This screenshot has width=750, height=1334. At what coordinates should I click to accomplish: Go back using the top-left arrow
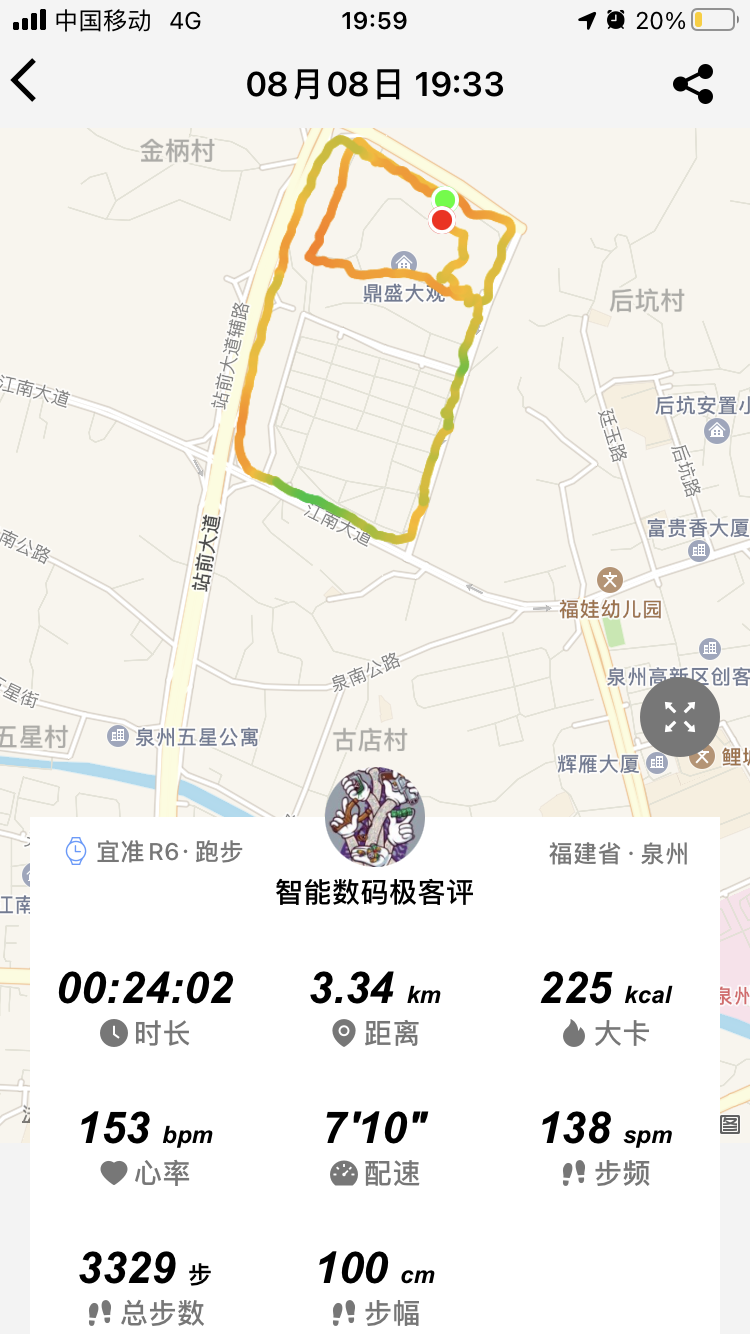pos(24,82)
